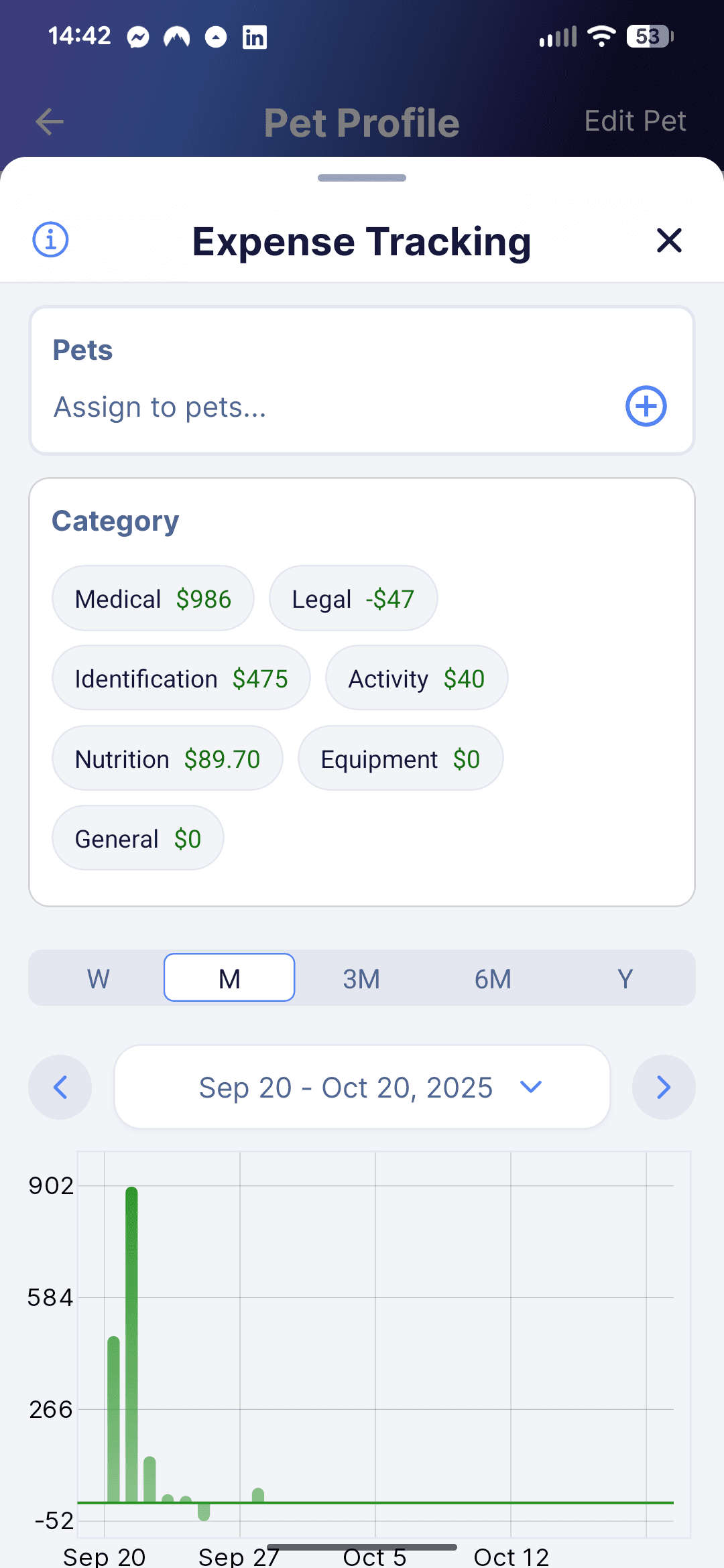724x1568 pixels.
Task: Open the Assign to pets selector
Action: pos(160,406)
